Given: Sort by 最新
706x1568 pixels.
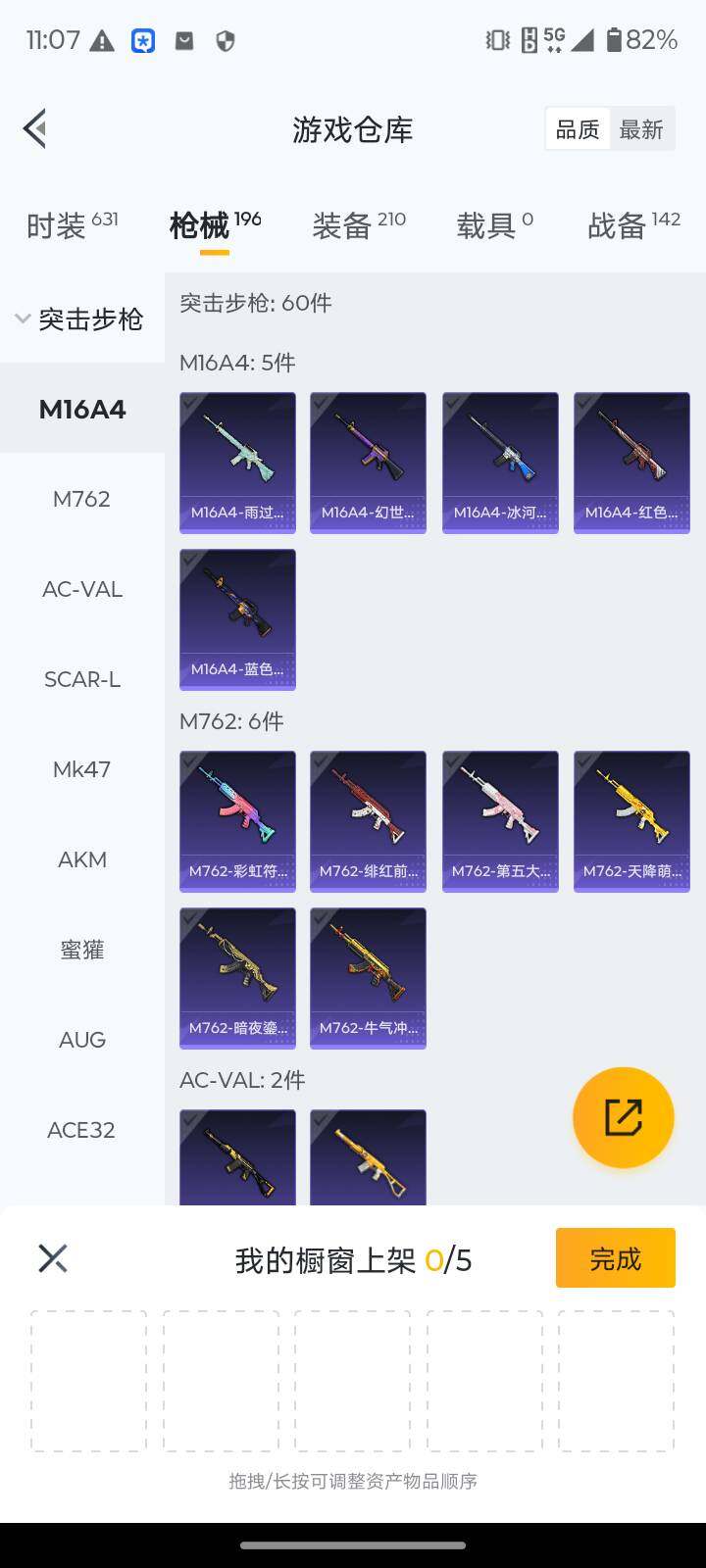Looking at the screenshot, I should click(641, 129).
